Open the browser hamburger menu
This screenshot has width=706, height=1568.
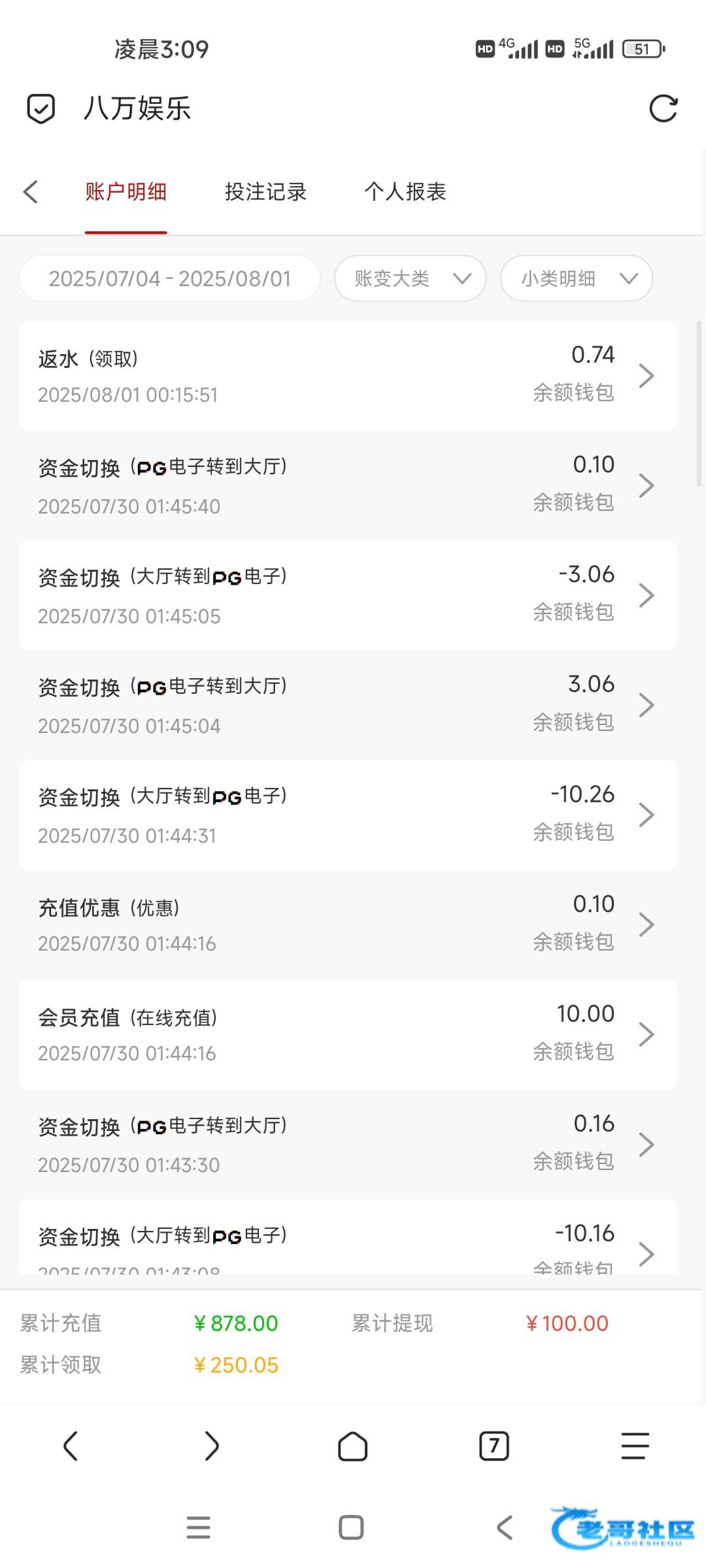(635, 1446)
